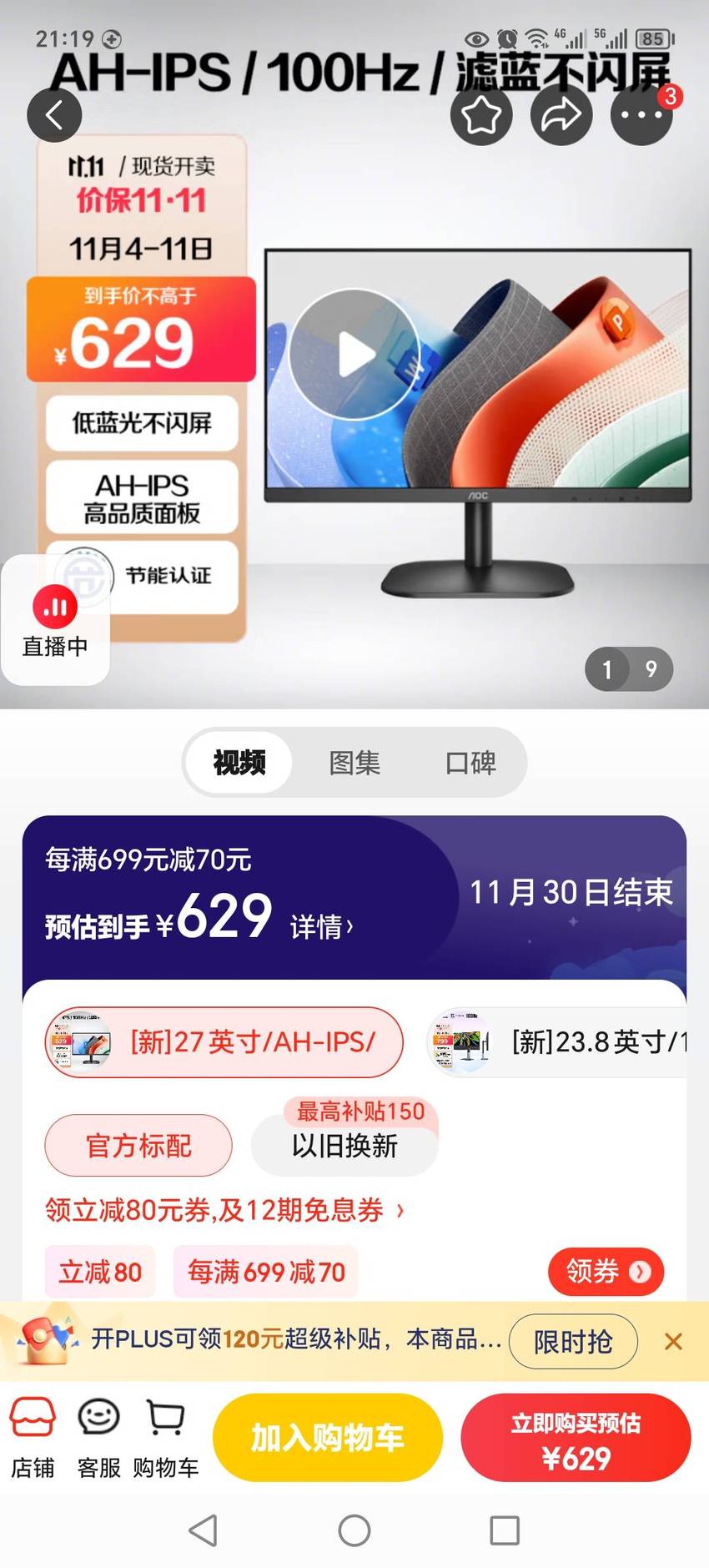Tap 限时抢 on the PLUS banner
The image size is (709, 1568).
[x=573, y=1341]
